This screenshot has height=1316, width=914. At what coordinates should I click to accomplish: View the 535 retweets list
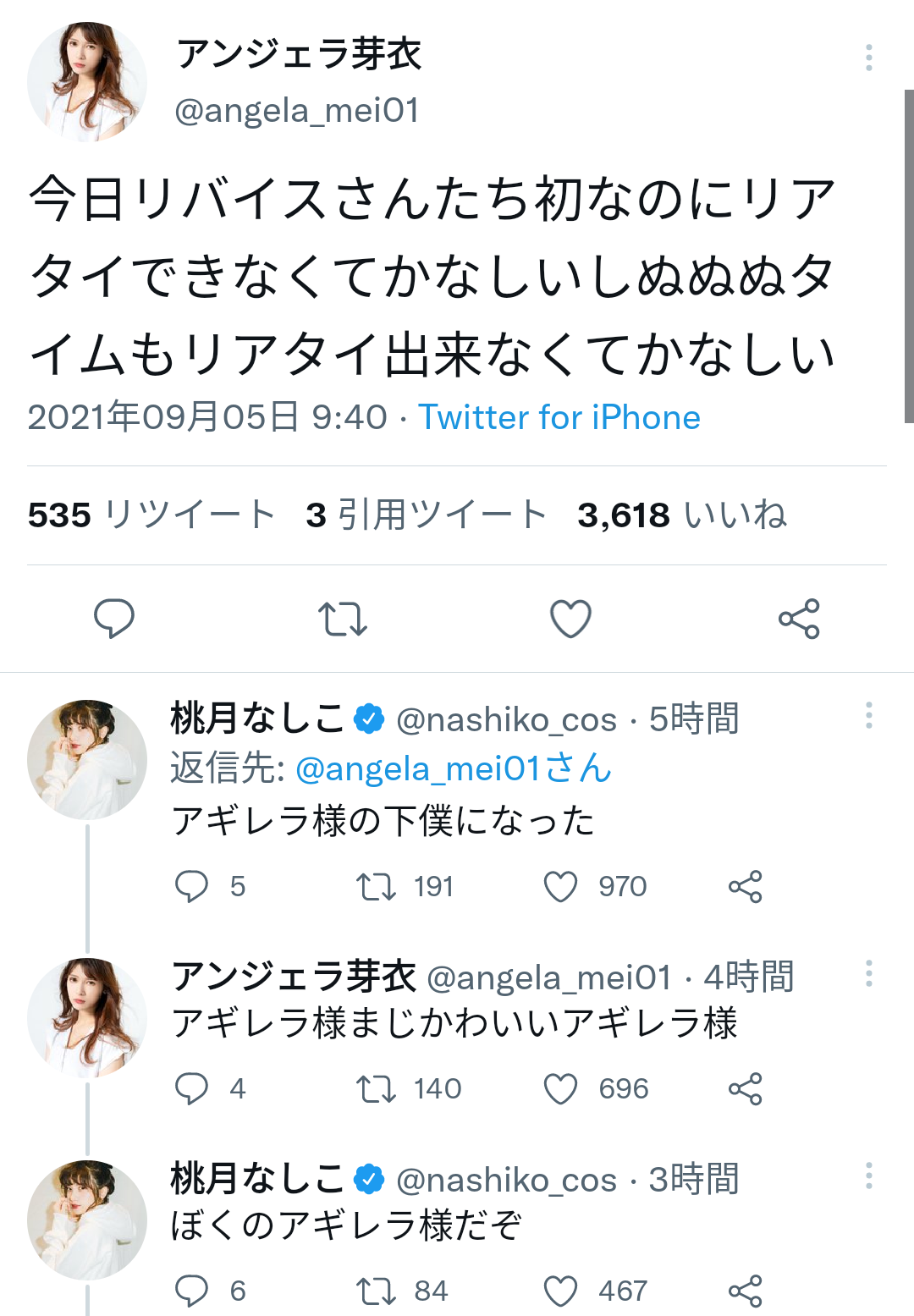[151, 515]
